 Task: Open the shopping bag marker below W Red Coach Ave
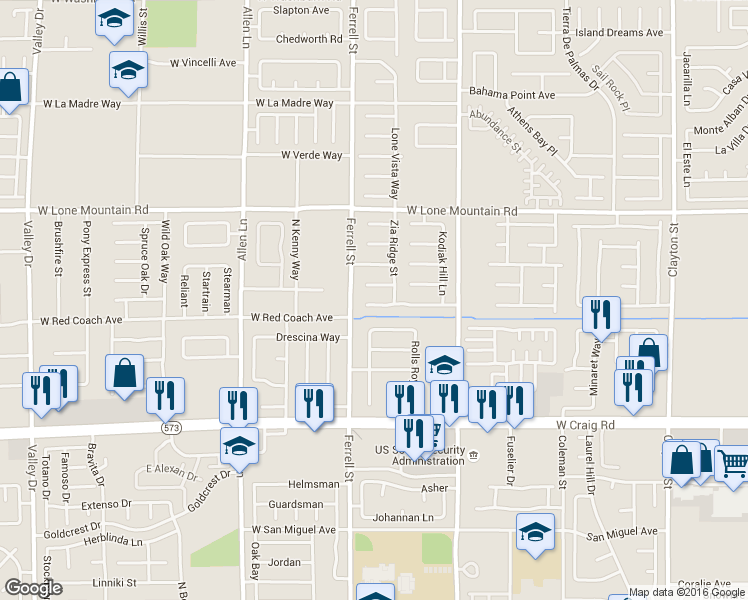[124, 373]
